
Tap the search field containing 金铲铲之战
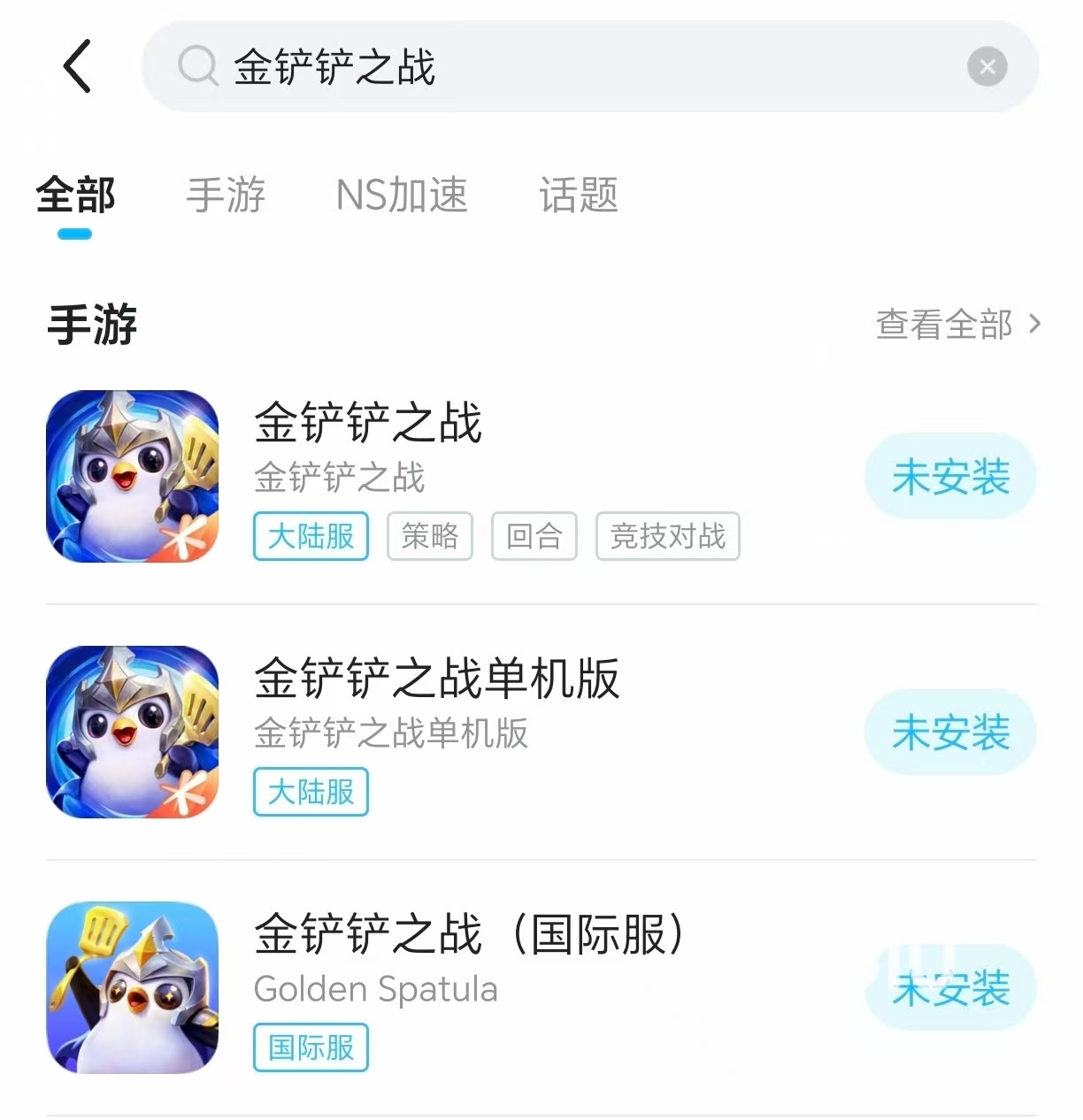pyautogui.click(x=566, y=67)
